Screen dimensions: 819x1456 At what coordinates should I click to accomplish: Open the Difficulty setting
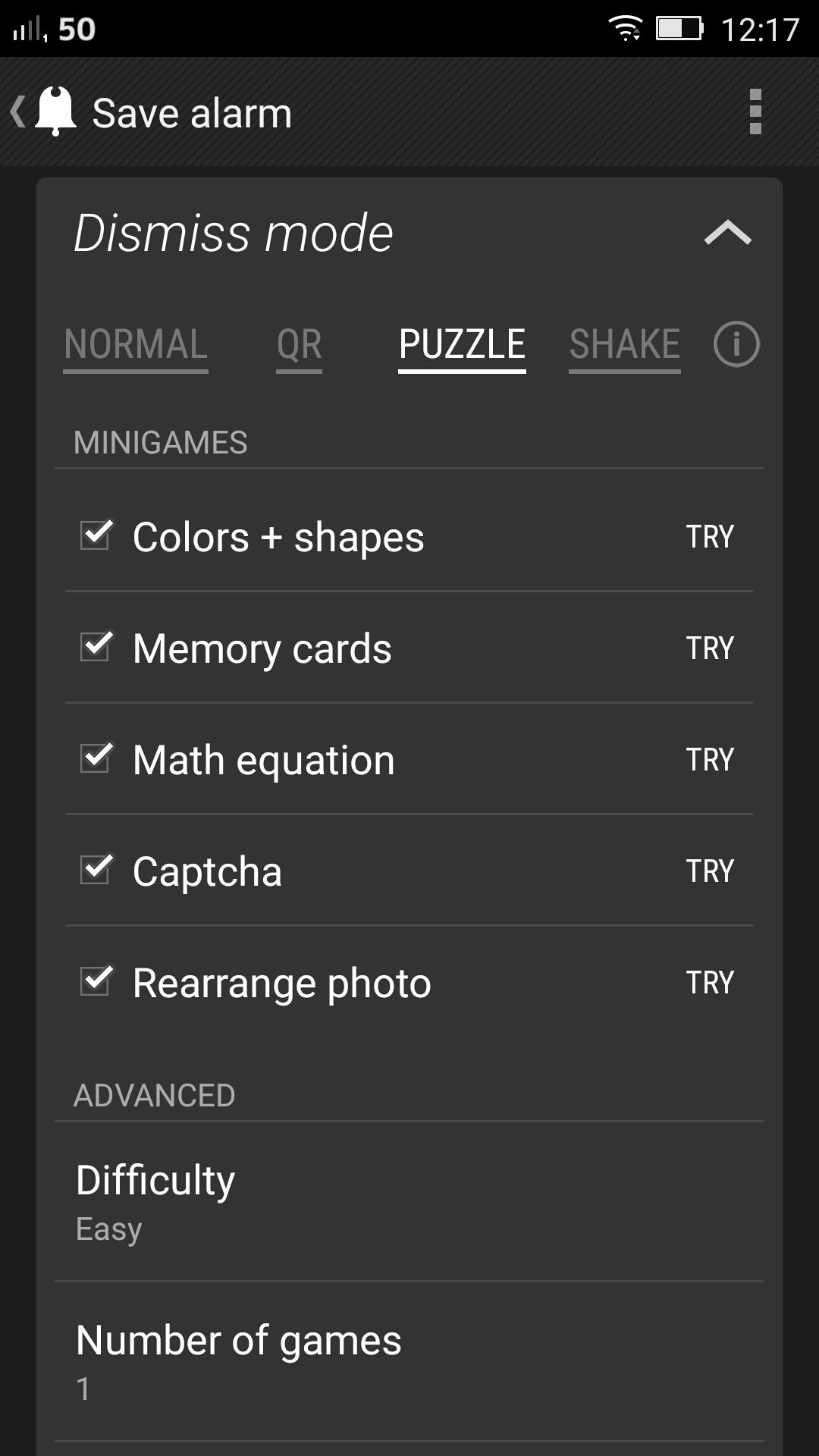(409, 1202)
